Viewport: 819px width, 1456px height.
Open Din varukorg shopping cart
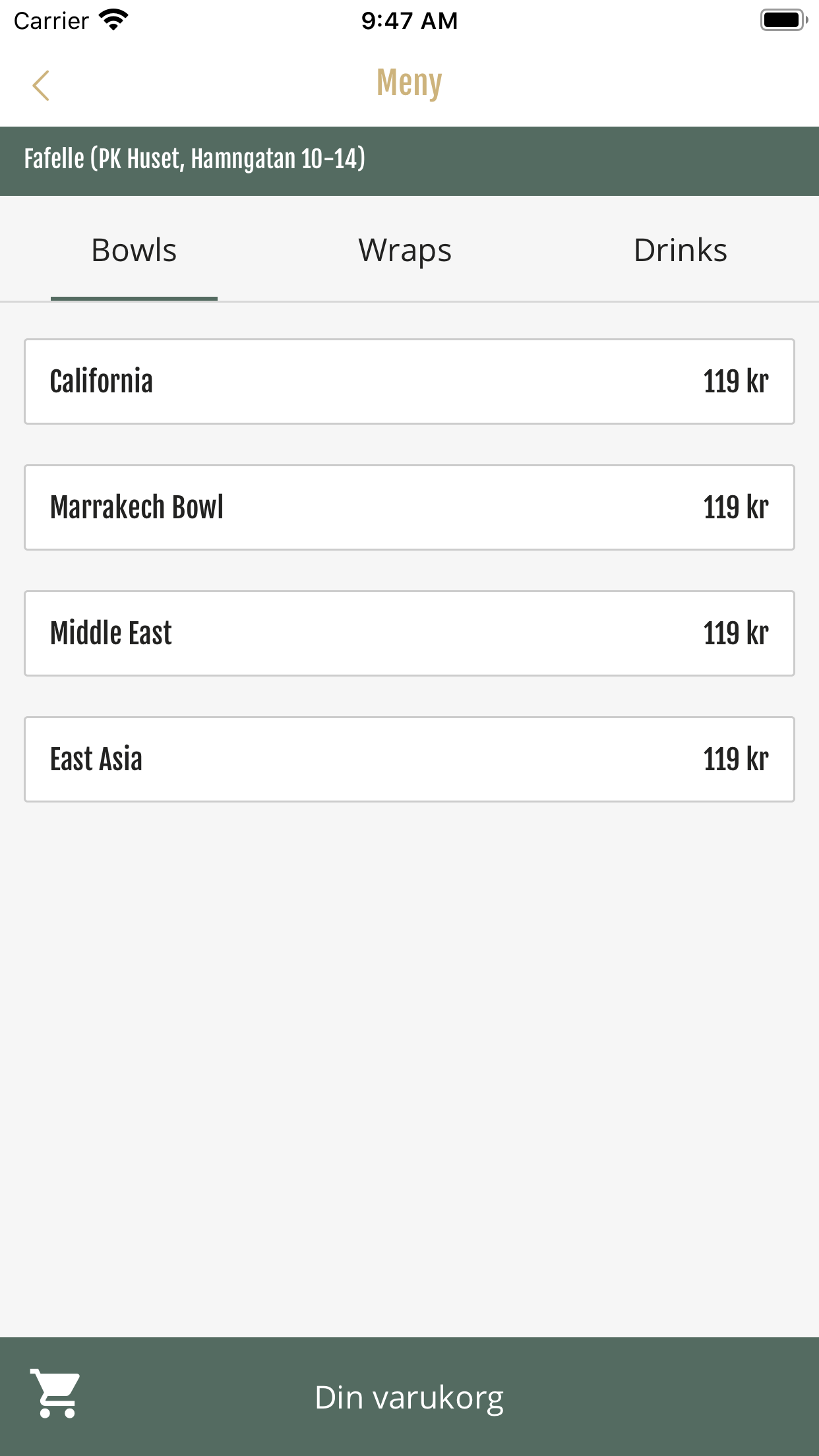click(409, 1397)
